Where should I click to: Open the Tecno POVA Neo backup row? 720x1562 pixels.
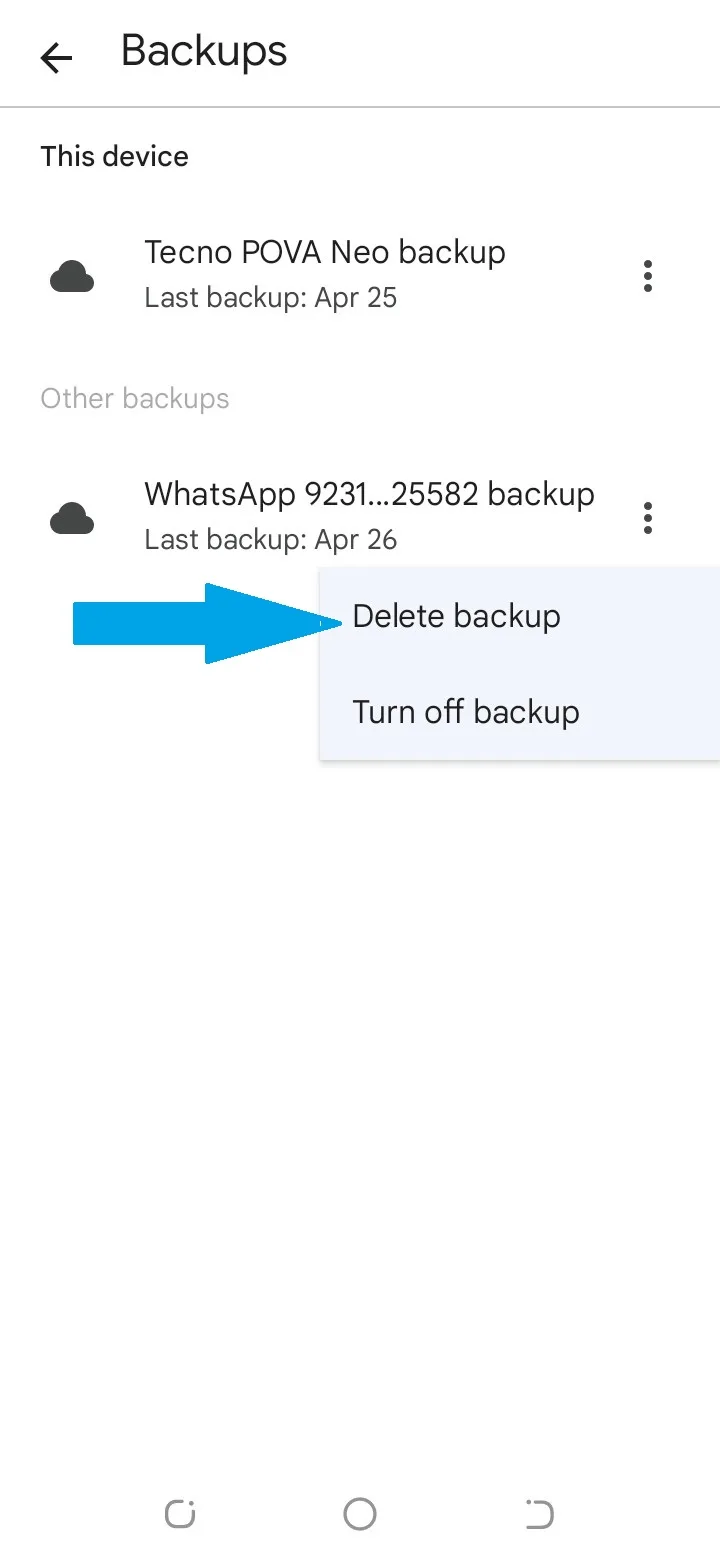point(324,273)
